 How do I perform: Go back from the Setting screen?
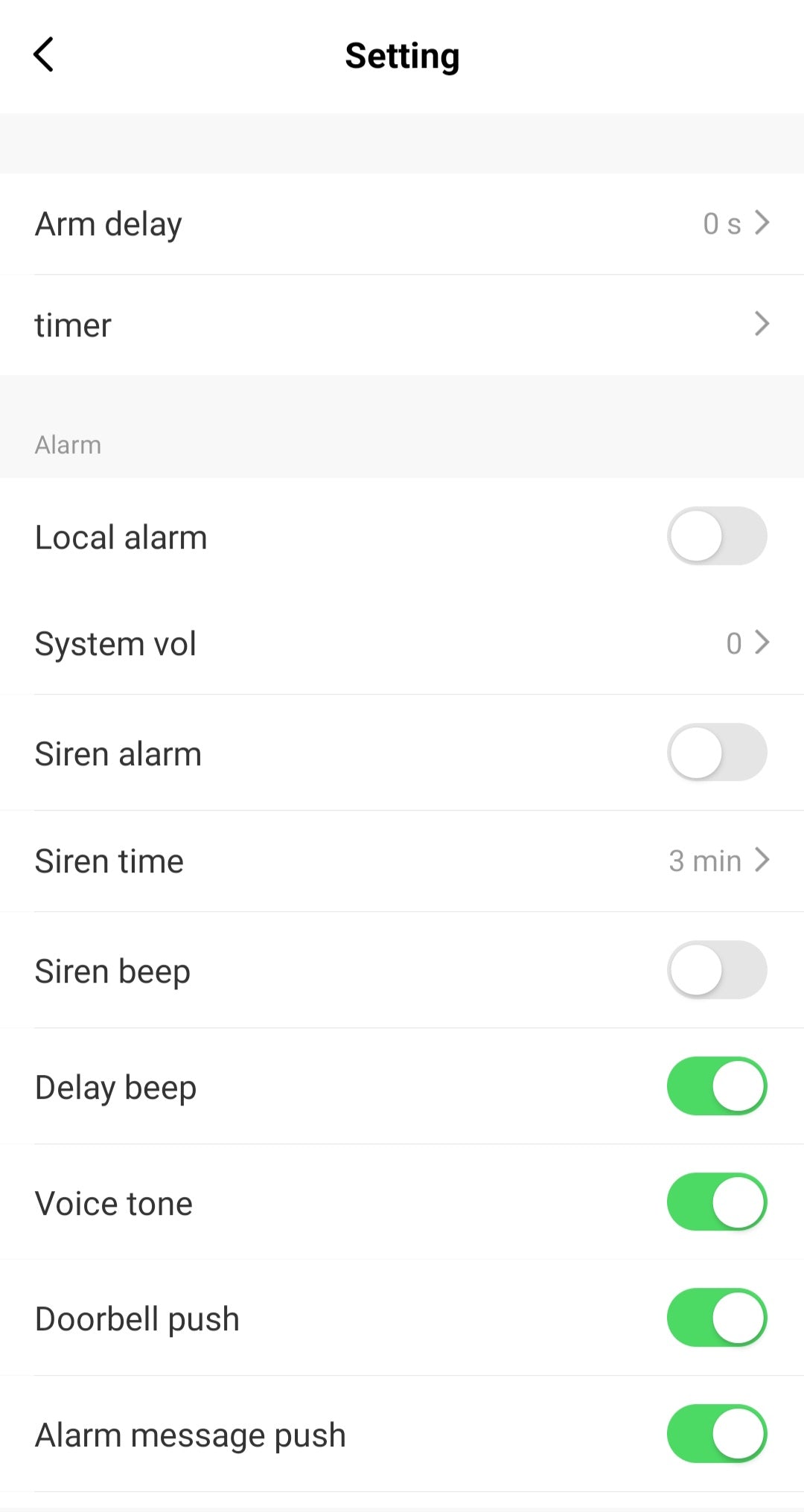click(x=44, y=55)
